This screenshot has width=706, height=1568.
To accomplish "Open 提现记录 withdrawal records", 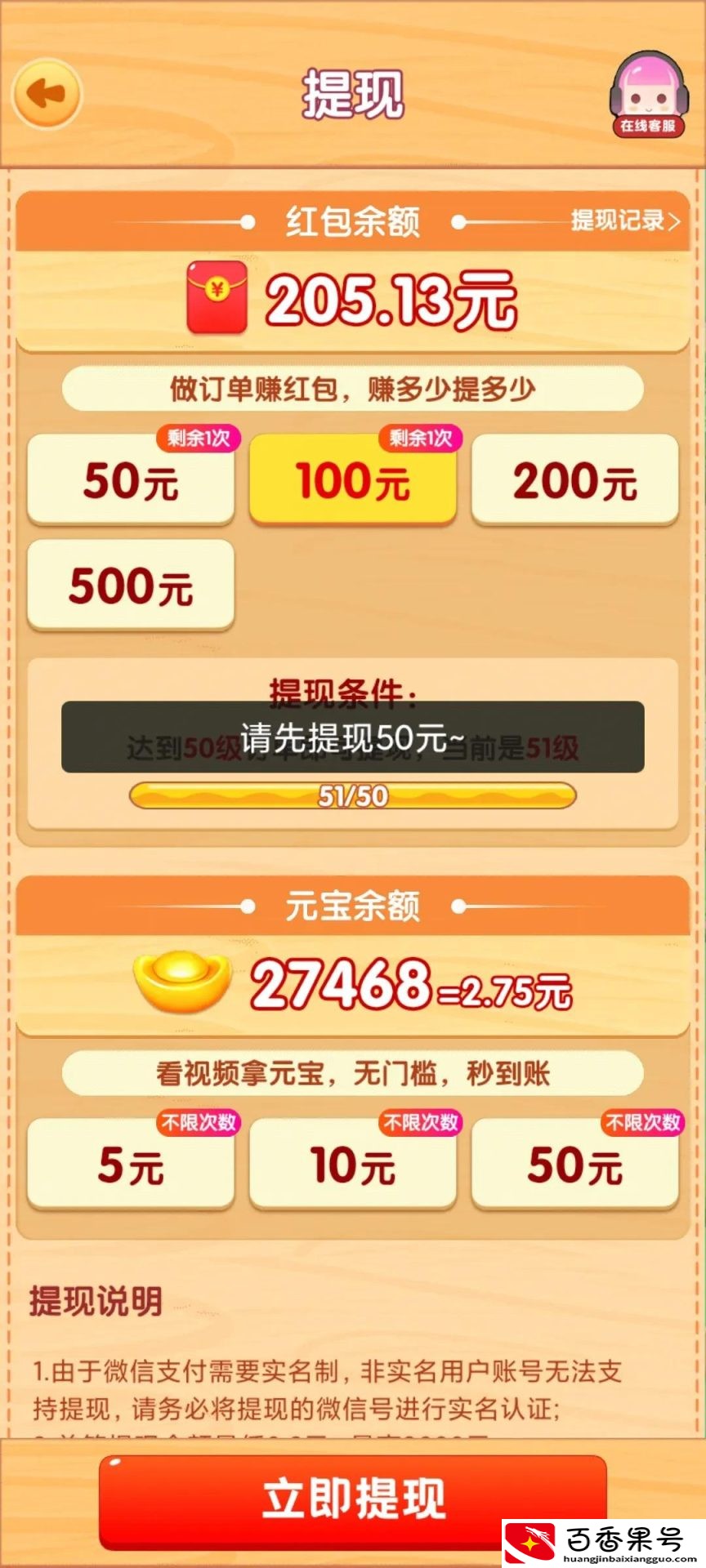I will (624, 220).
